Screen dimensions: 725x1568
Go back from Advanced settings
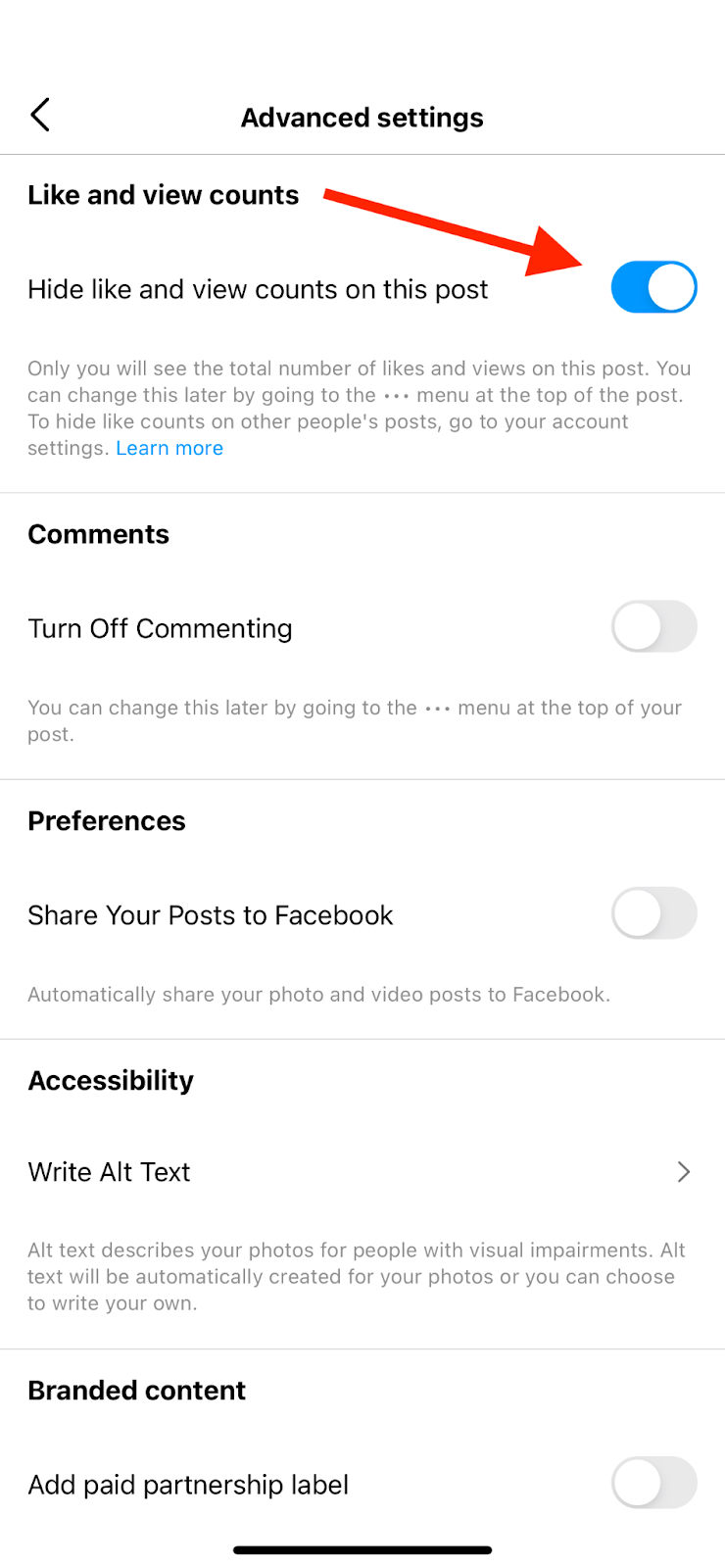click(x=40, y=116)
